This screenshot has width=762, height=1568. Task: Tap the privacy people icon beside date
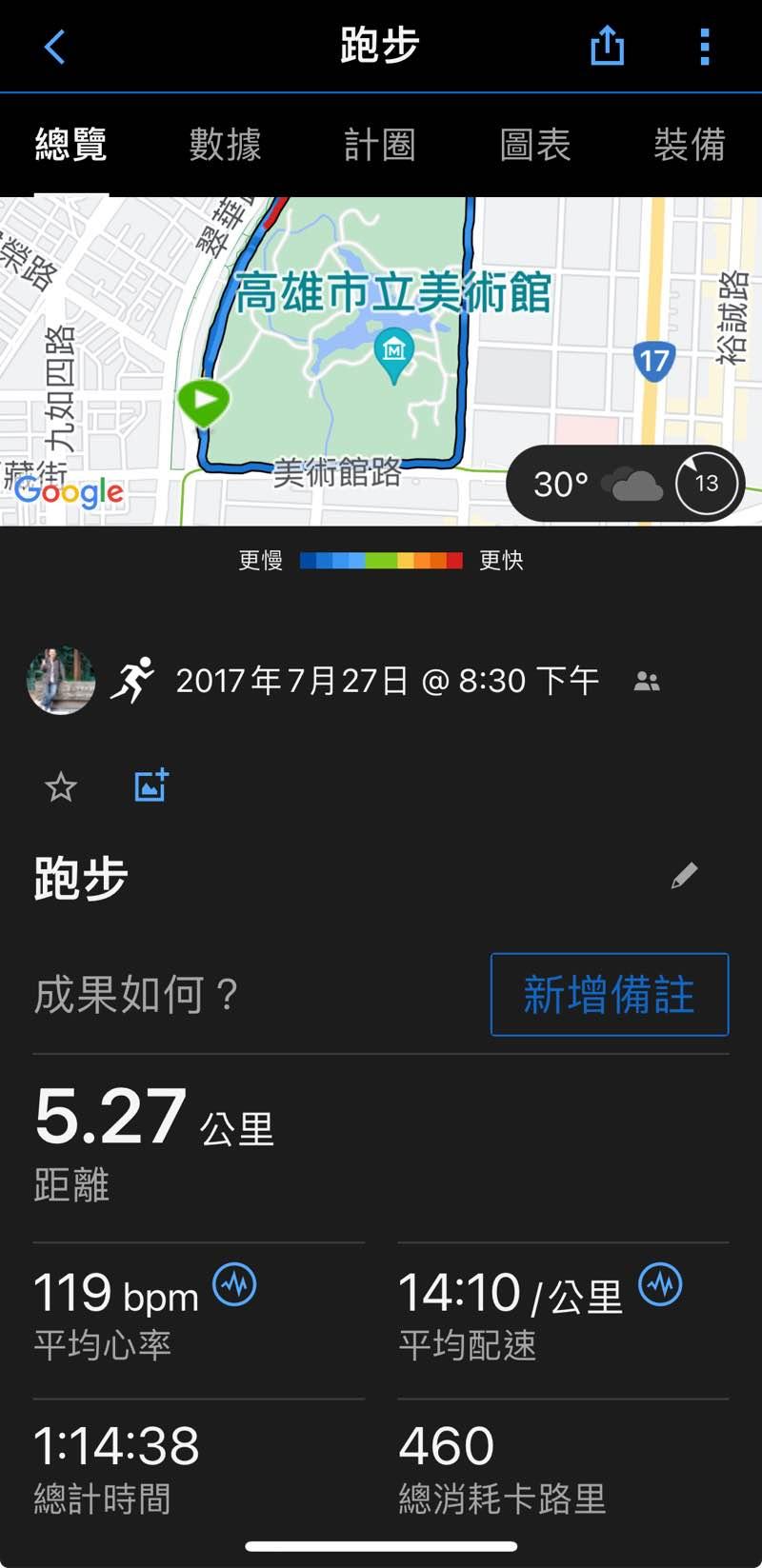tap(647, 681)
